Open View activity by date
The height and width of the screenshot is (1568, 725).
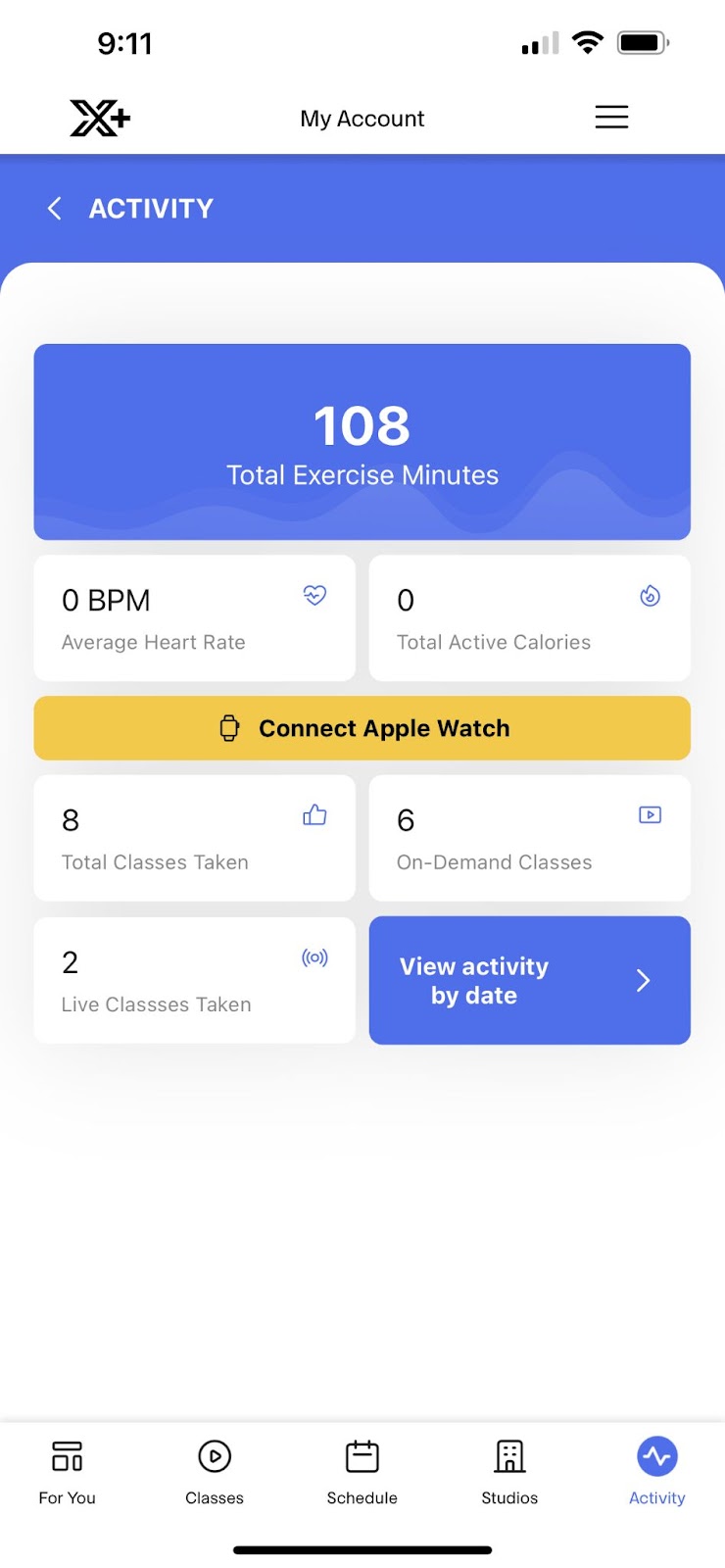pos(529,980)
